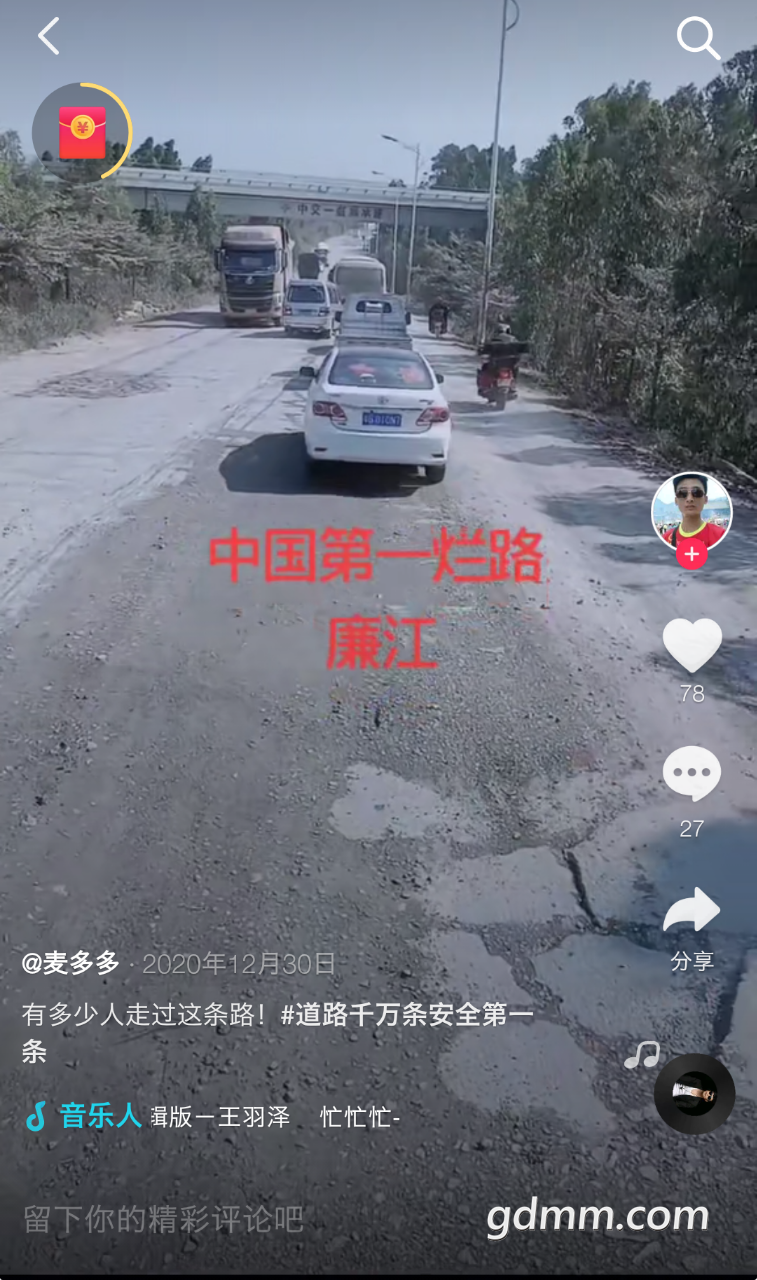Visit @麦多多's profile from the username

[71, 963]
